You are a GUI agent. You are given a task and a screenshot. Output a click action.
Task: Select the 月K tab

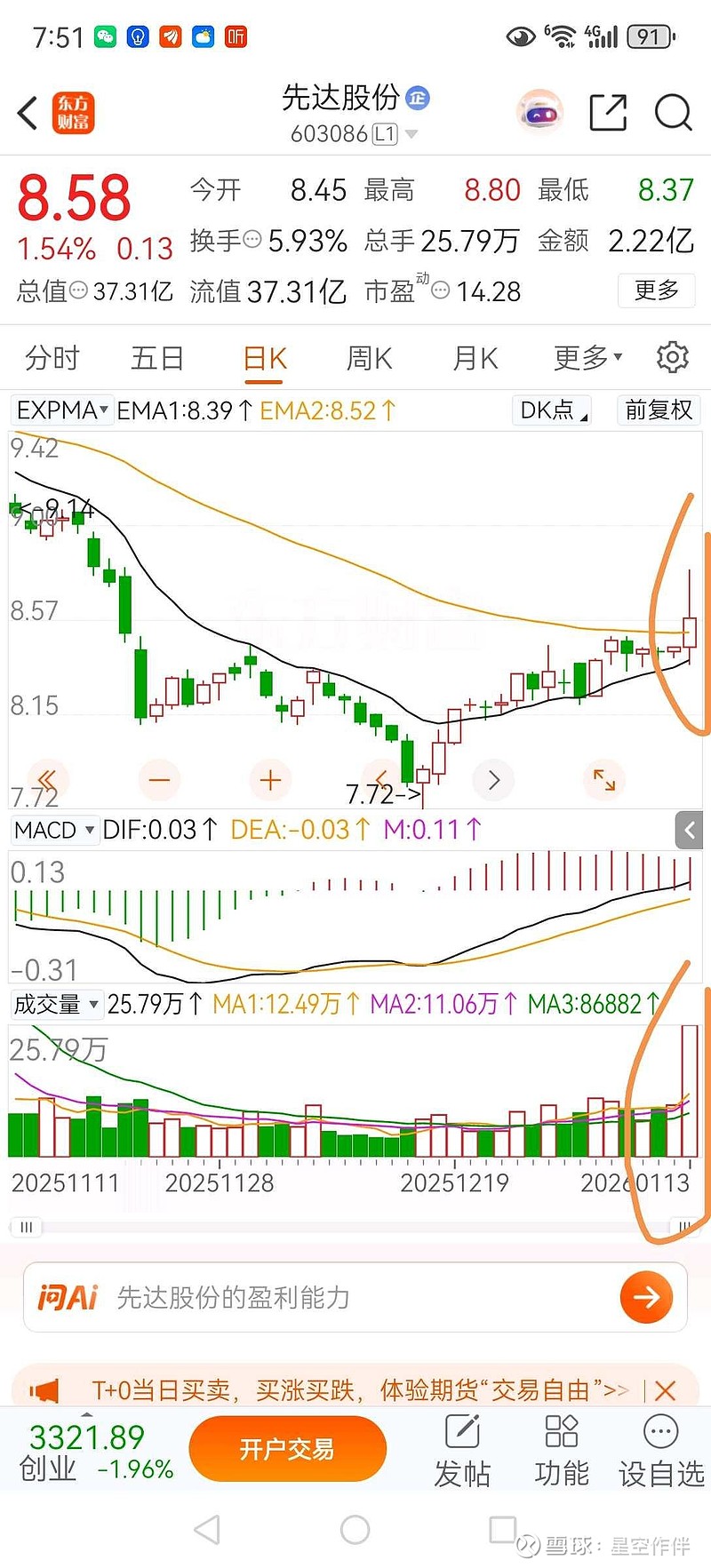pyautogui.click(x=475, y=358)
